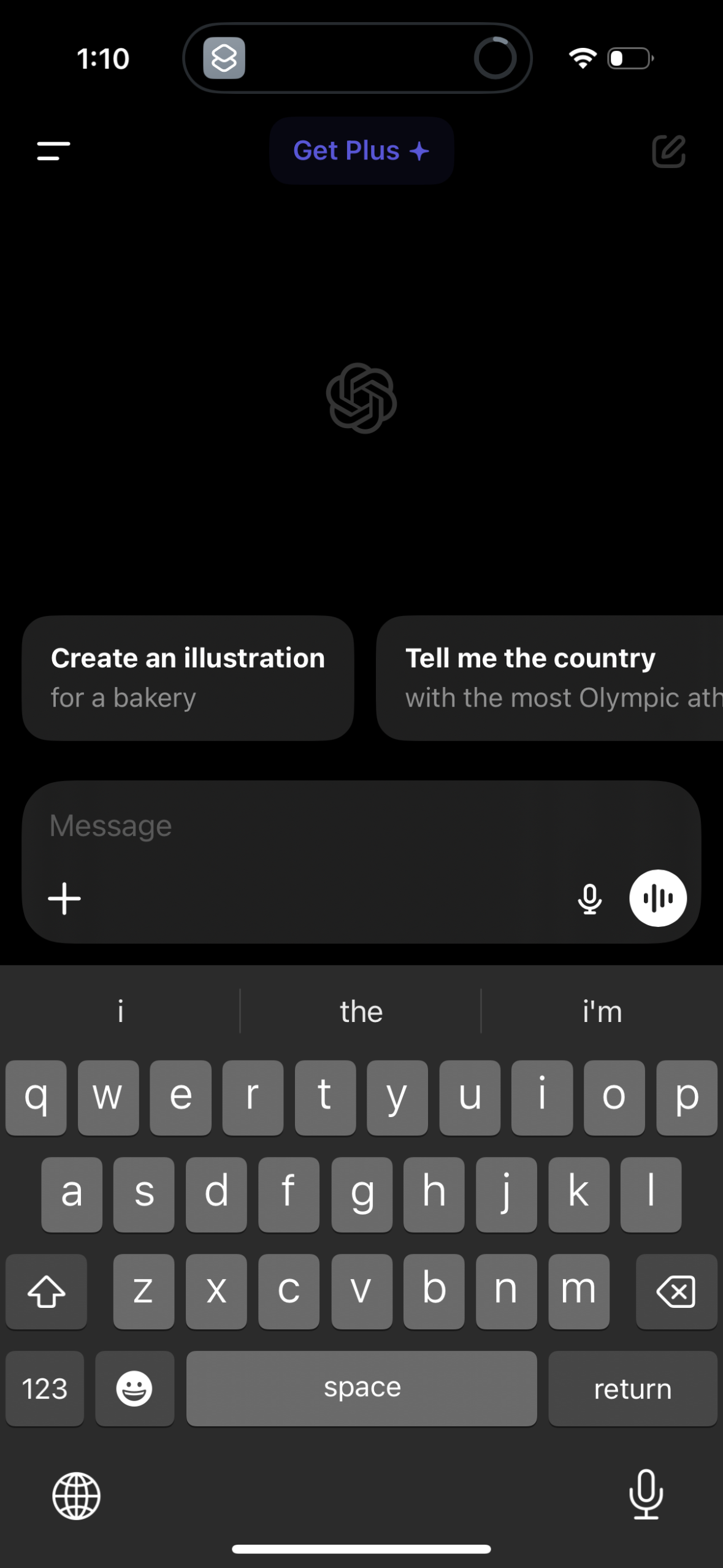The width and height of the screenshot is (723, 1568).
Task: Open the conversation sidebar menu
Action: (x=52, y=152)
